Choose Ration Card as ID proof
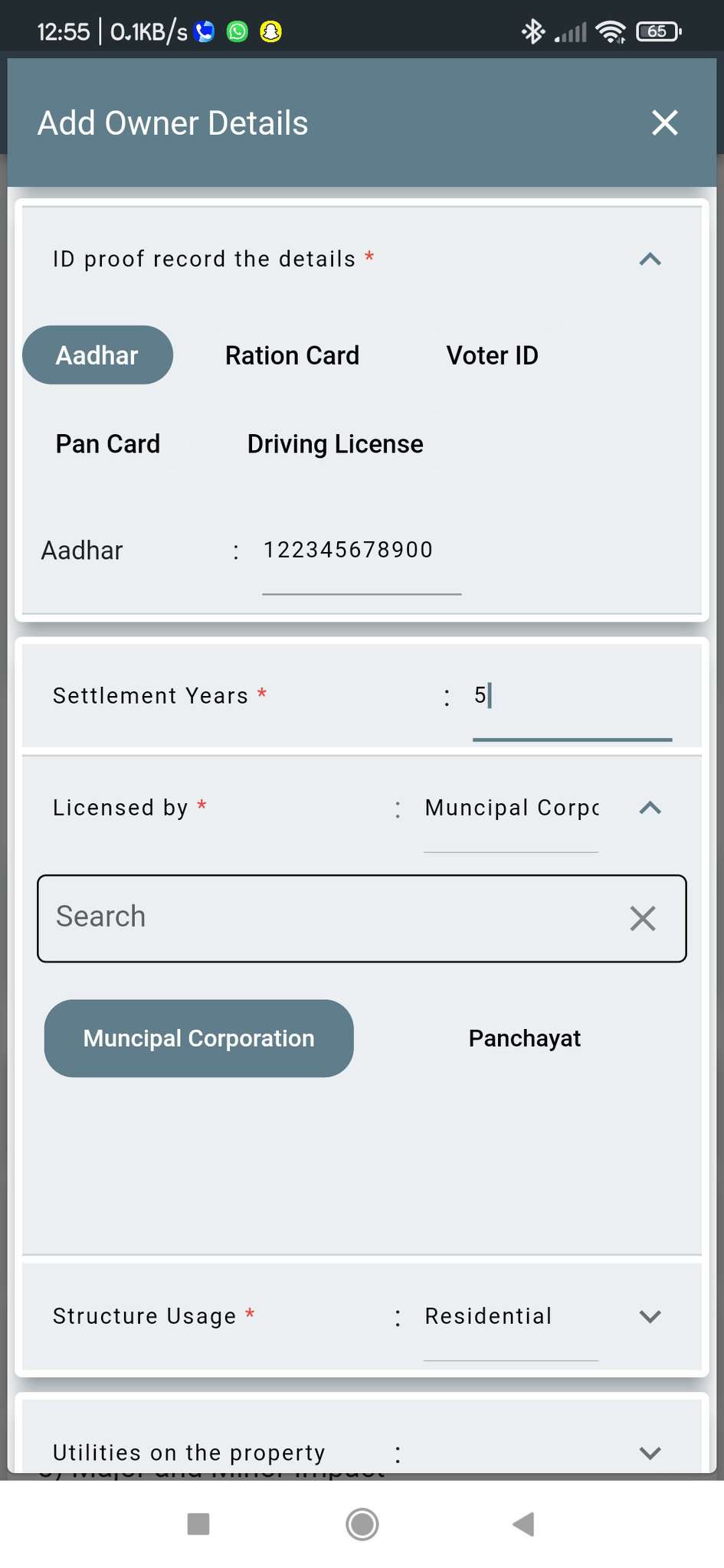This screenshot has width=724, height=1568. coord(292,355)
